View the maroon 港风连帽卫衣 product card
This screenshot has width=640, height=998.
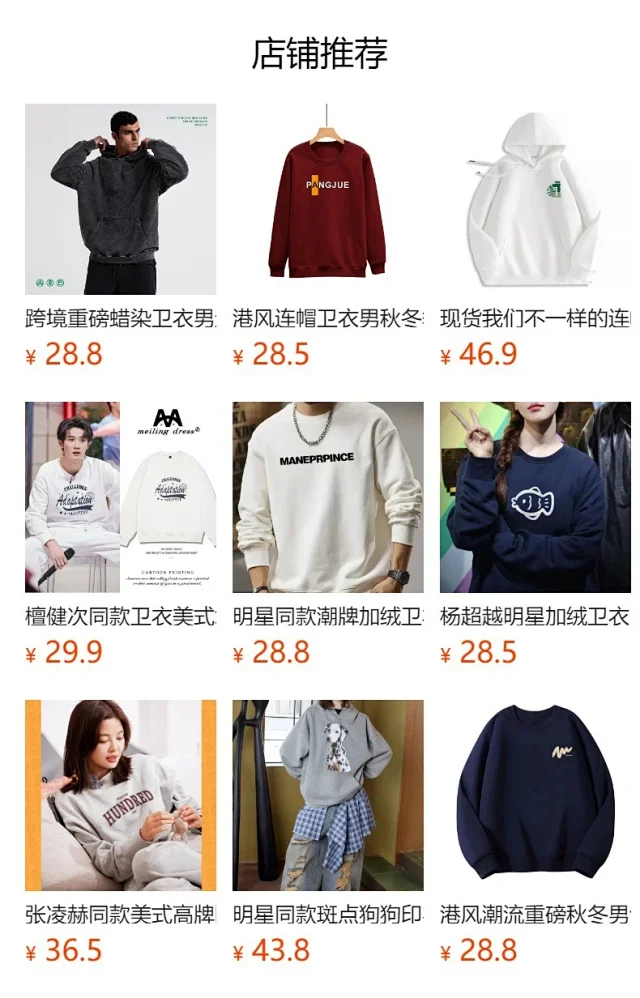click(328, 199)
